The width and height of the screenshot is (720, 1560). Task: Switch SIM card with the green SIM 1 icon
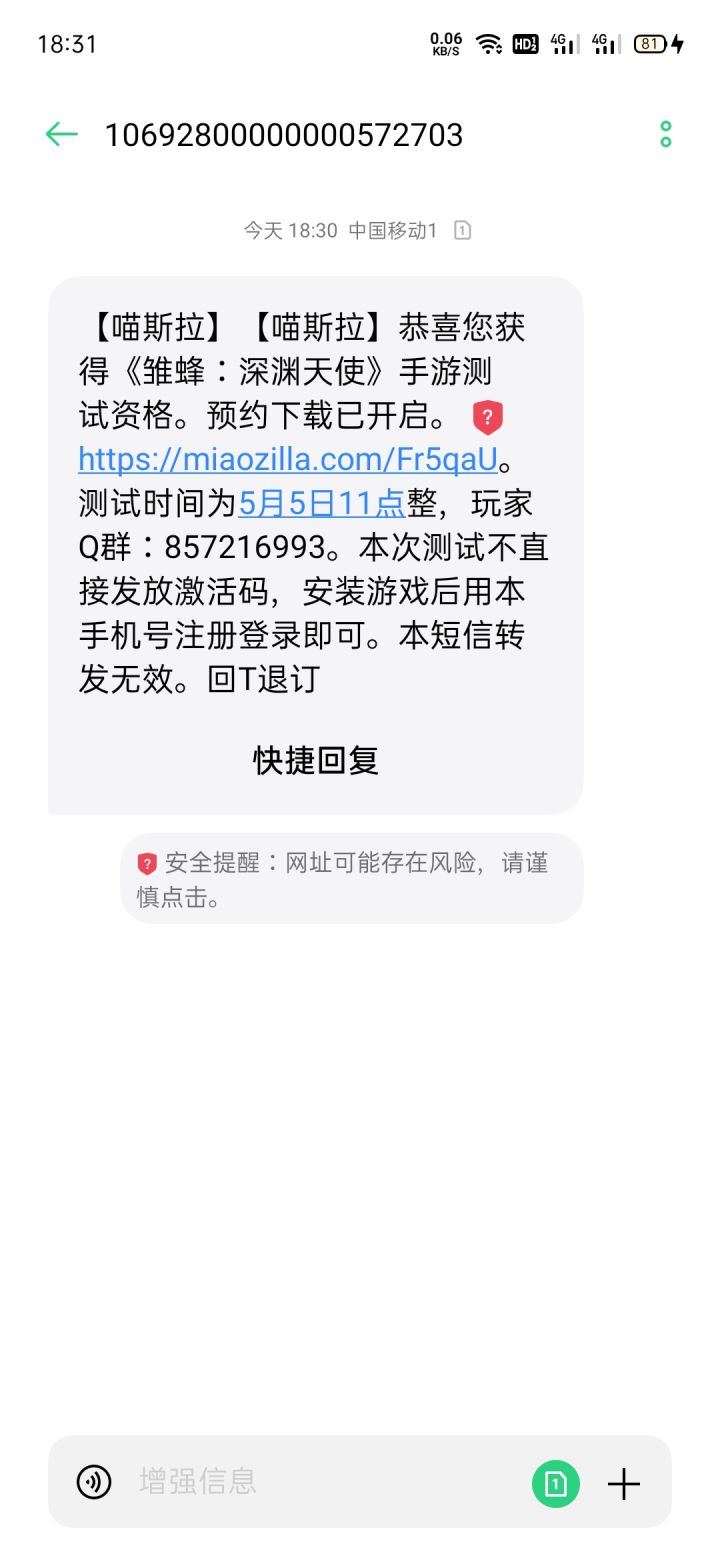pos(555,1483)
